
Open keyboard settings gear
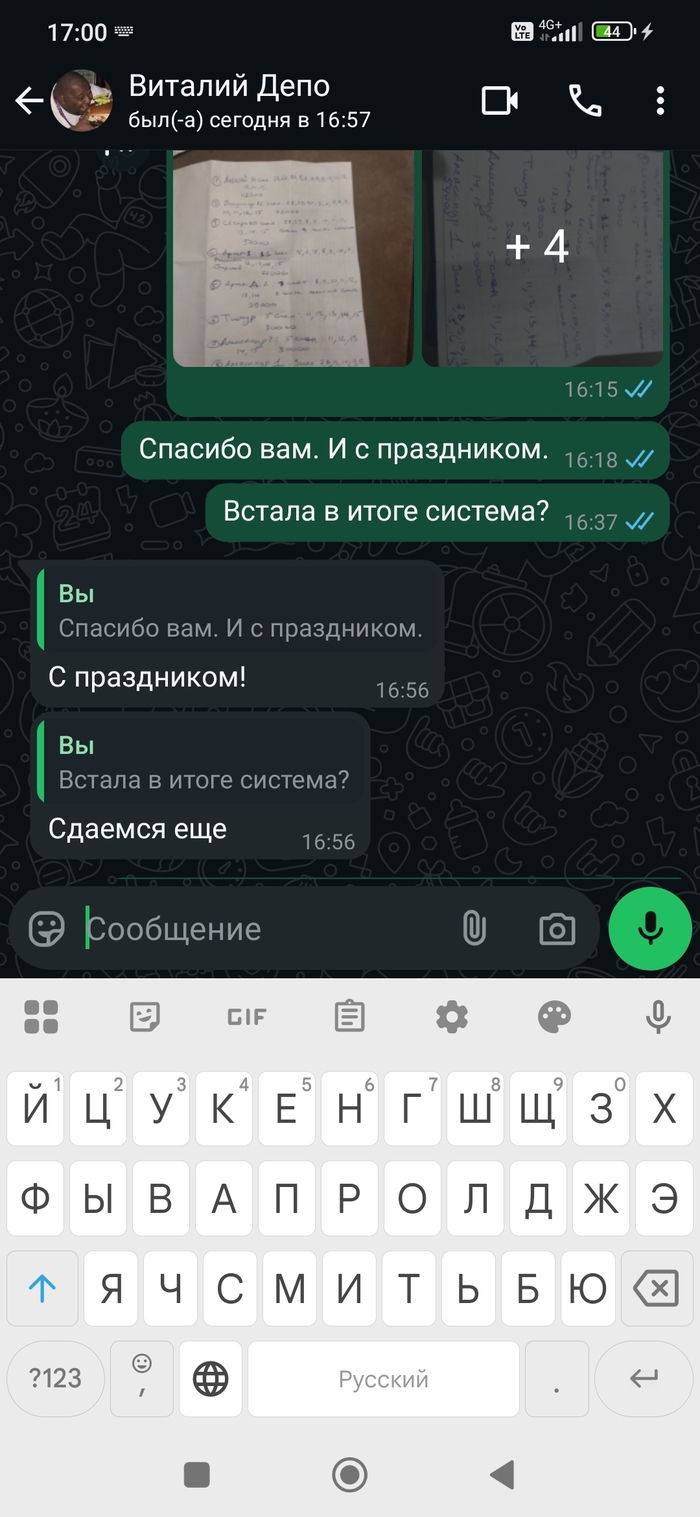[x=452, y=1017]
